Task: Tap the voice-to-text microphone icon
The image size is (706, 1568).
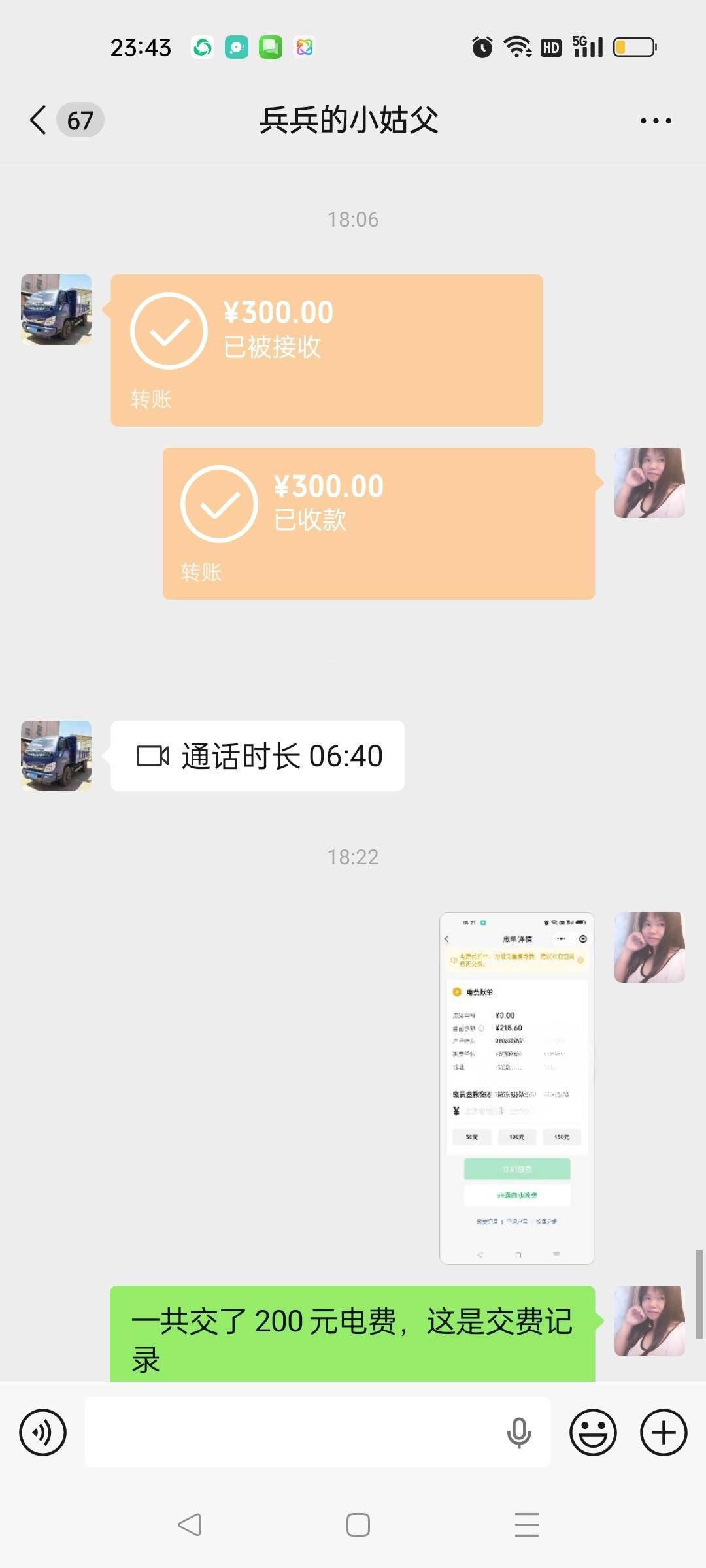Action: 518,1432
